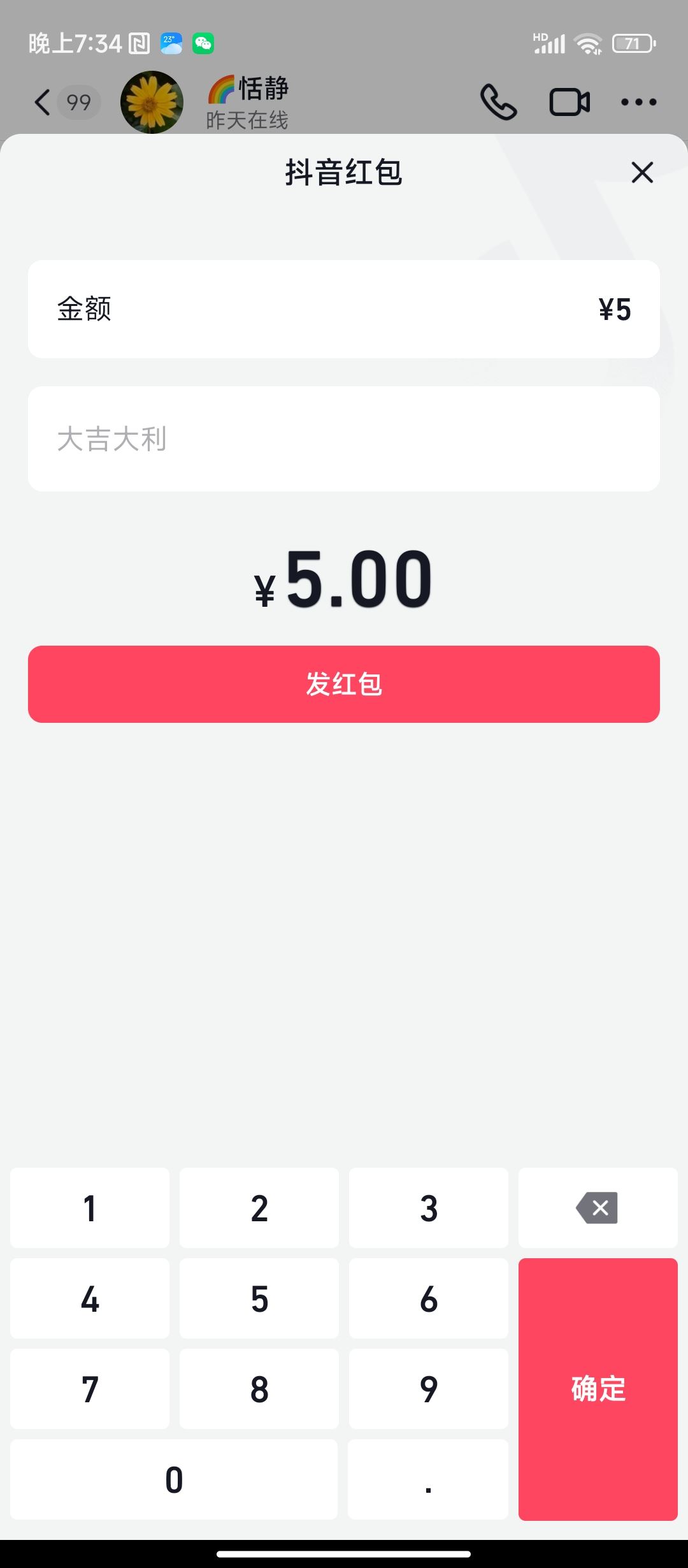Screen dimensions: 688x1568
Task: Tap the decimal point key
Action: pos(428,1480)
